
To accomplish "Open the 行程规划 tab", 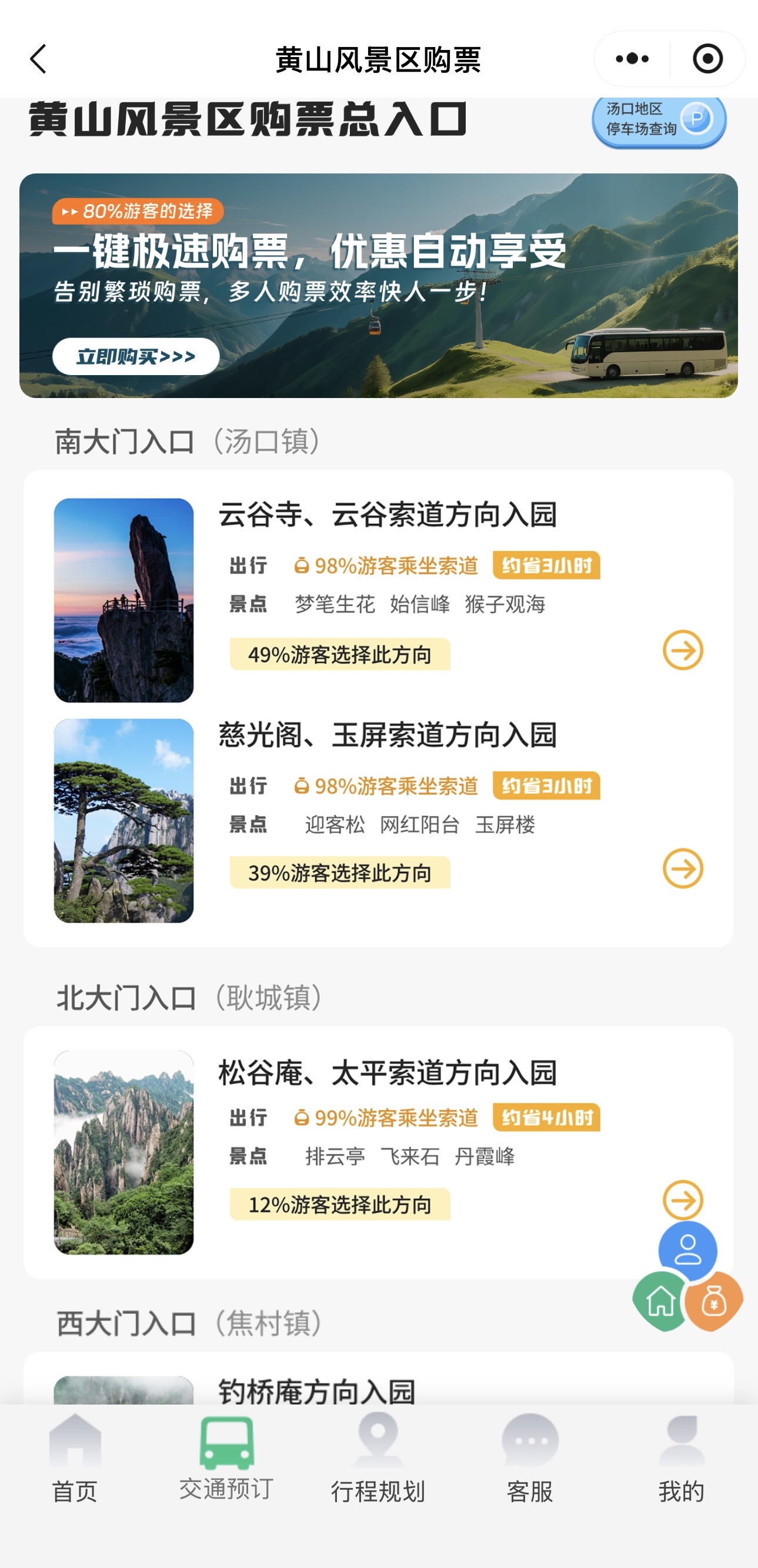I will (378, 1460).
